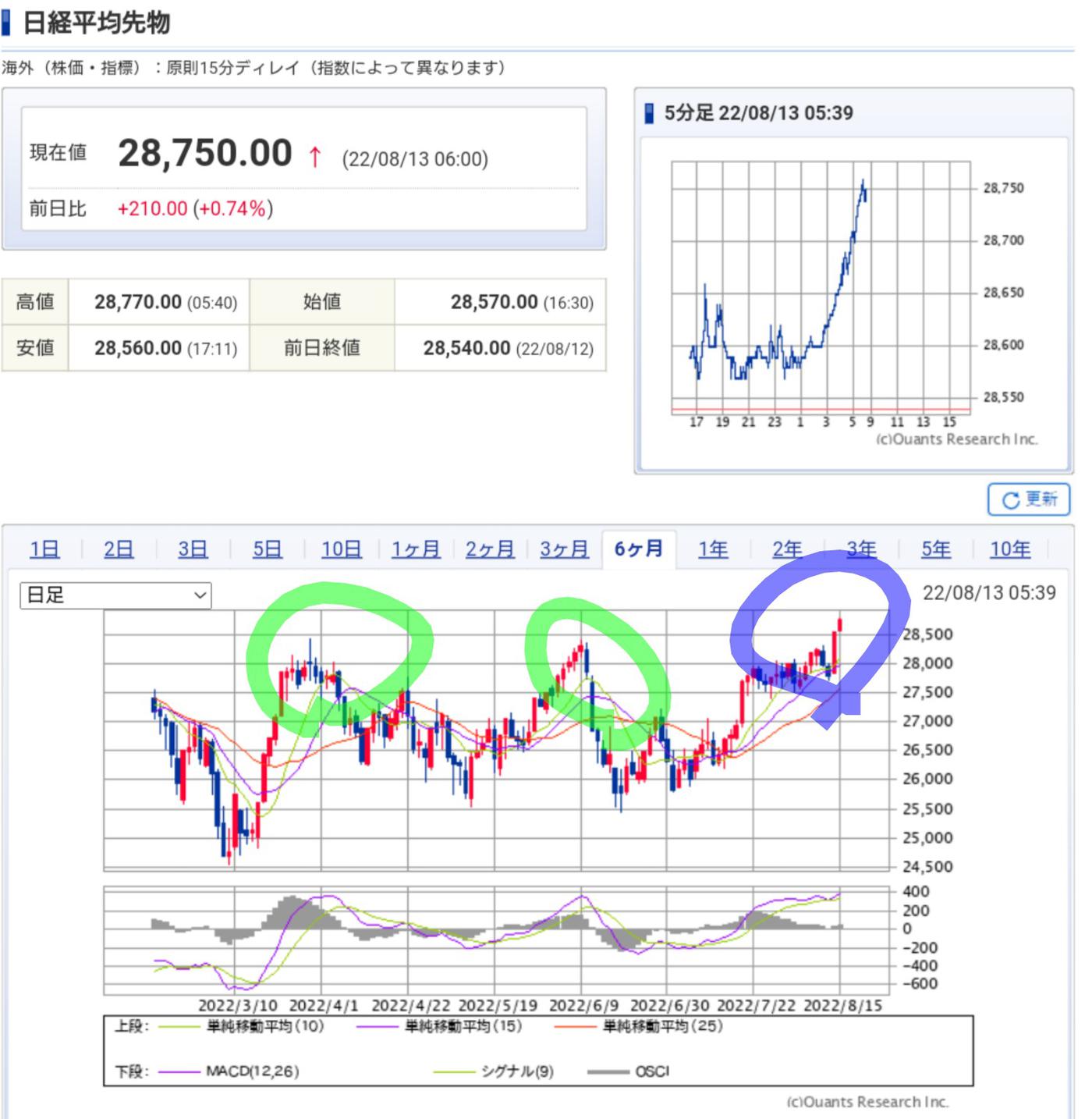
Task: Show the 3日 chart range
Action: tap(193, 549)
